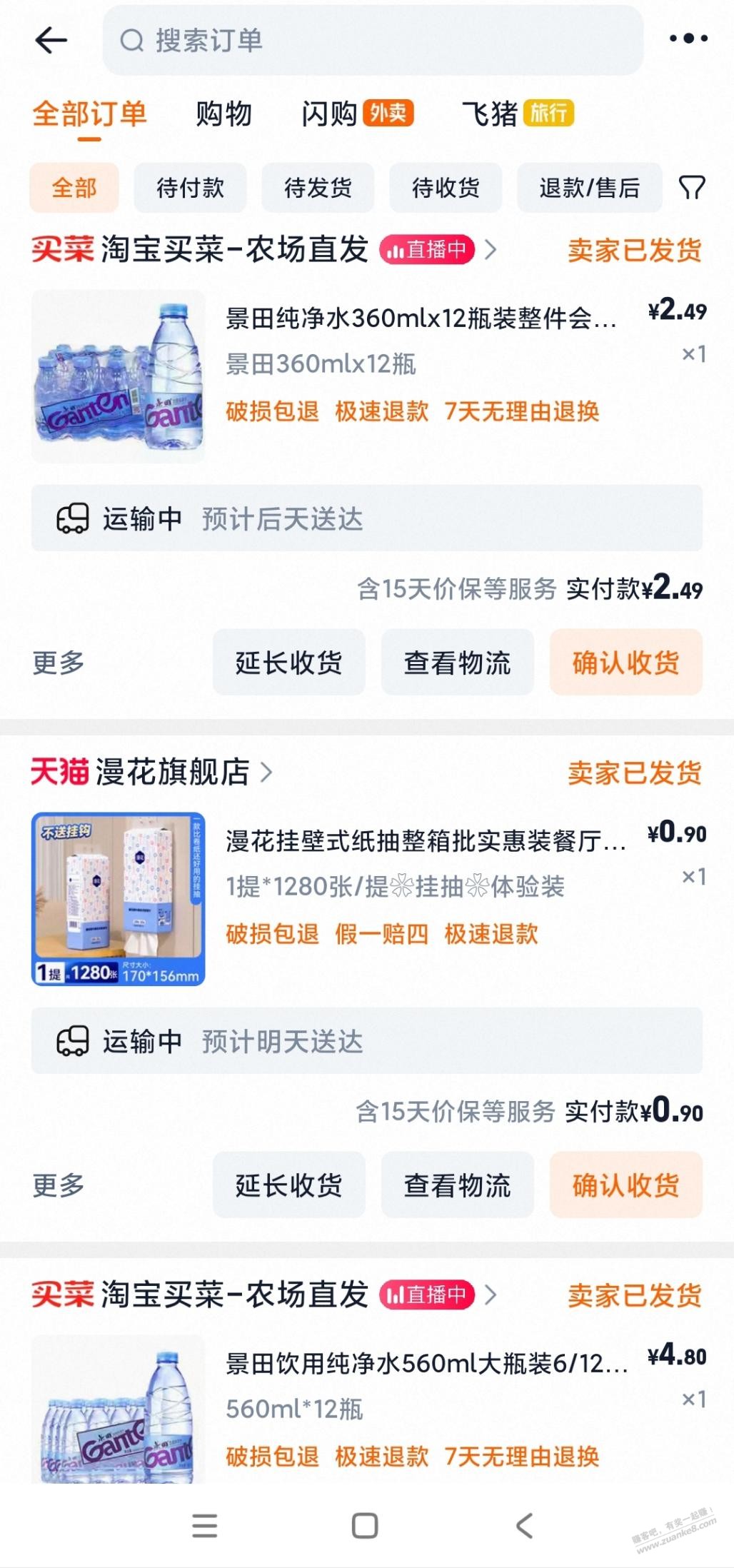The height and width of the screenshot is (1568, 734).
Task: Open the 景田纯净水360ml product image
Action: coord(119,376)
